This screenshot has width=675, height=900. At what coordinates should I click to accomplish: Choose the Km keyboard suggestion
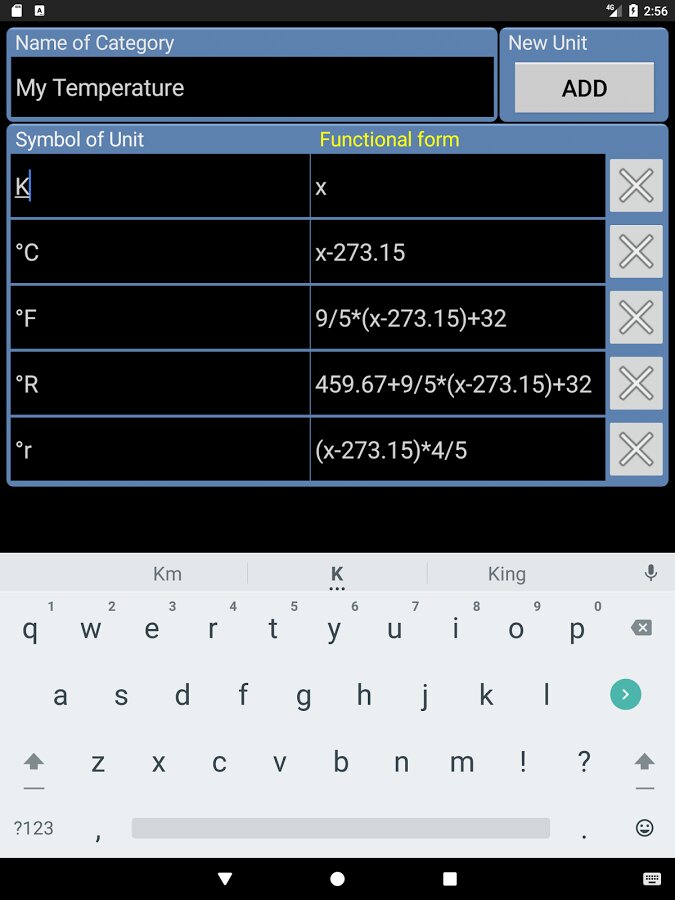(x=167, y=574)
